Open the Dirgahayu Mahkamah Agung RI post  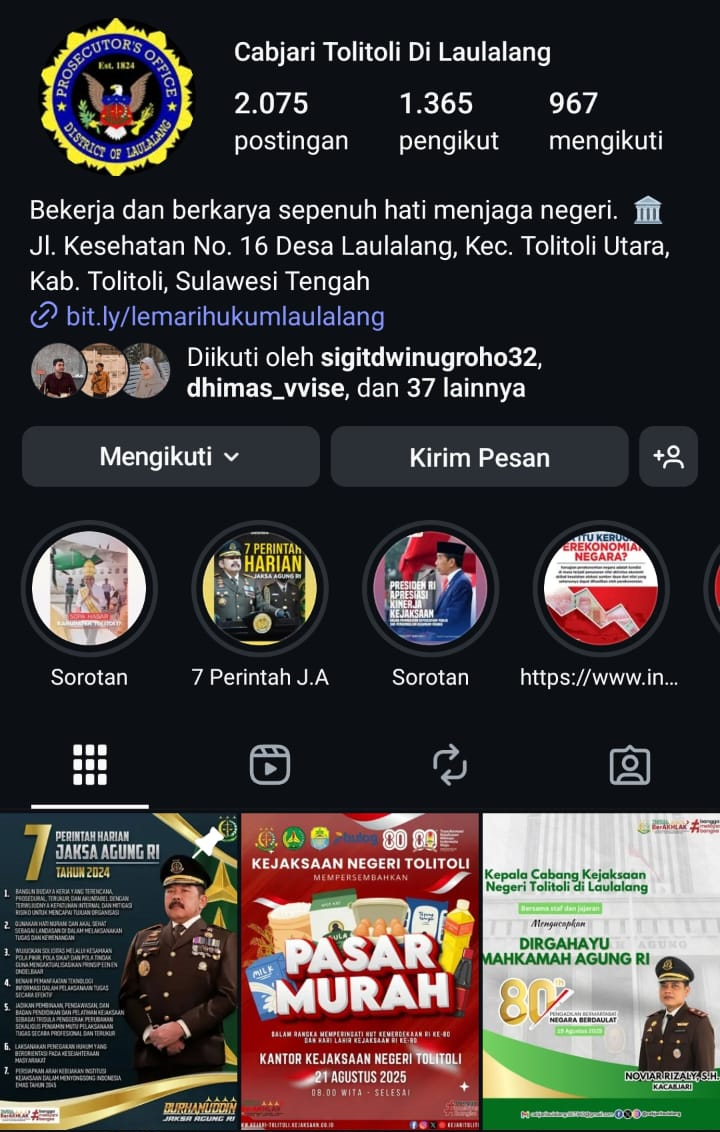pos(600,970)
